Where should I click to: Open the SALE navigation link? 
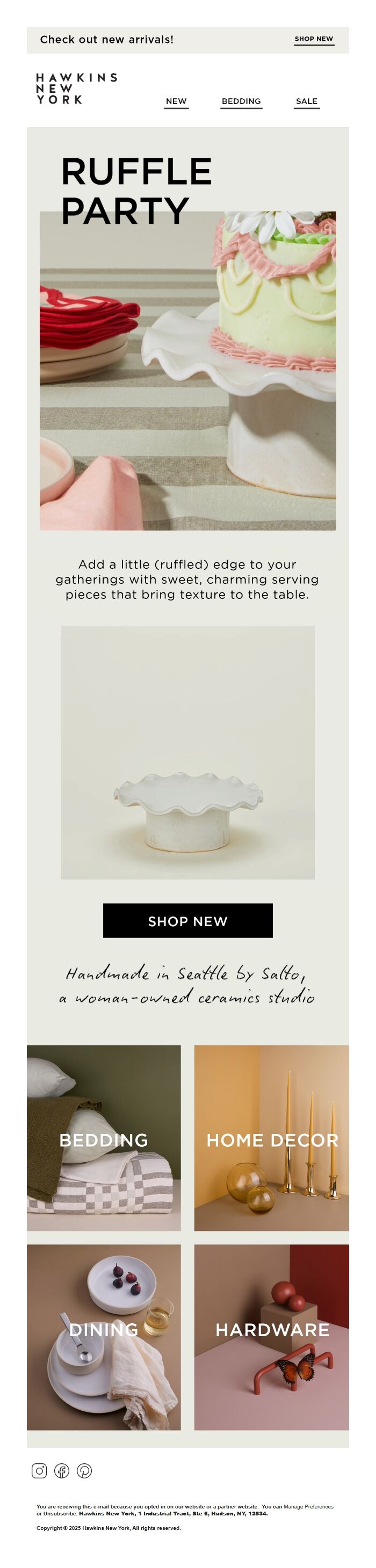tap(307, 101)
